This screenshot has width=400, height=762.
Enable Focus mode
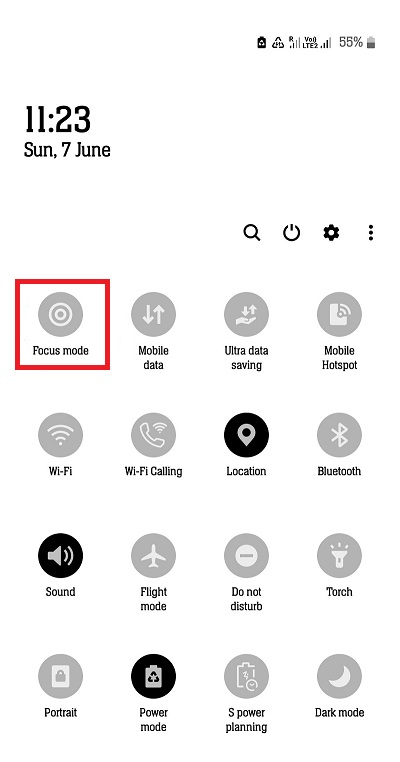tap(60, 314)
